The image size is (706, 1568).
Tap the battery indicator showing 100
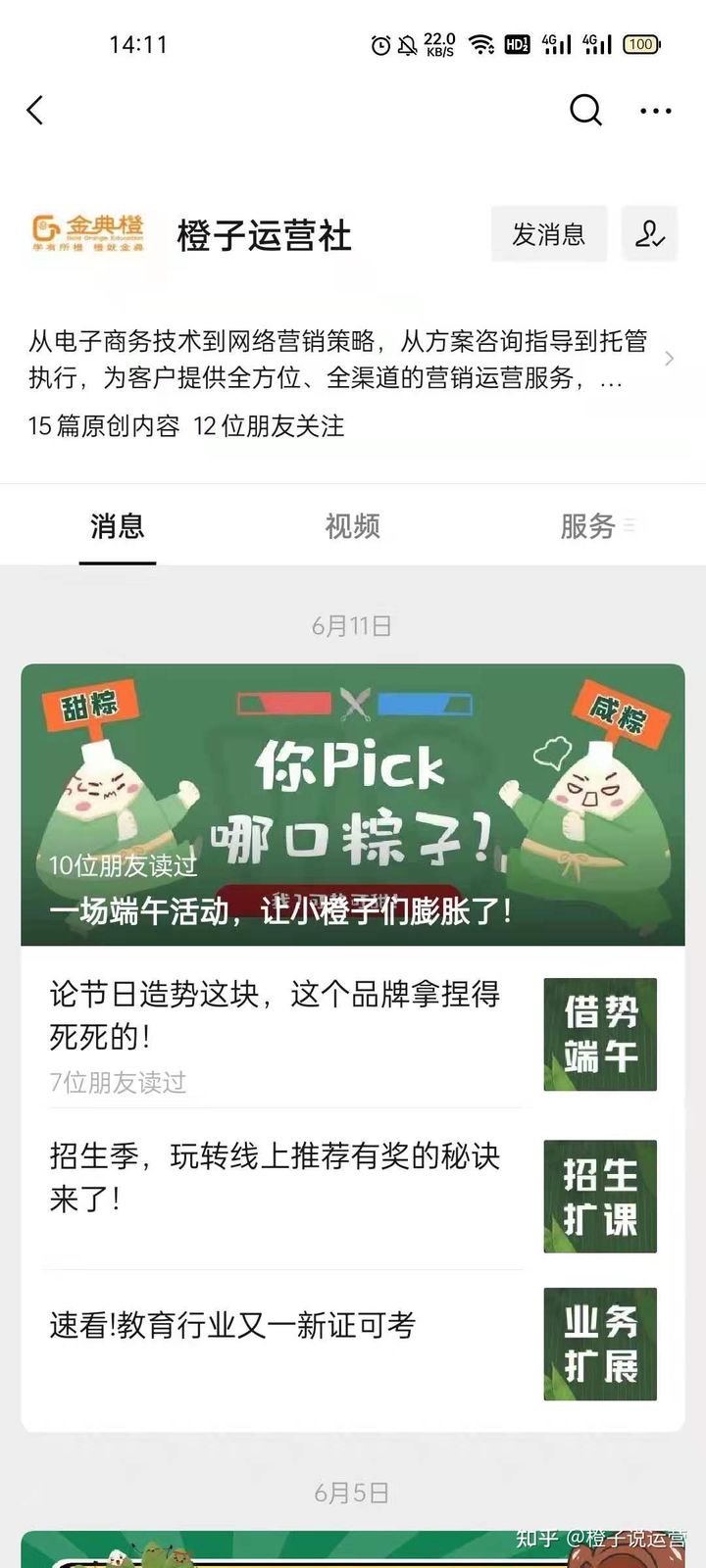click(642, 44)
